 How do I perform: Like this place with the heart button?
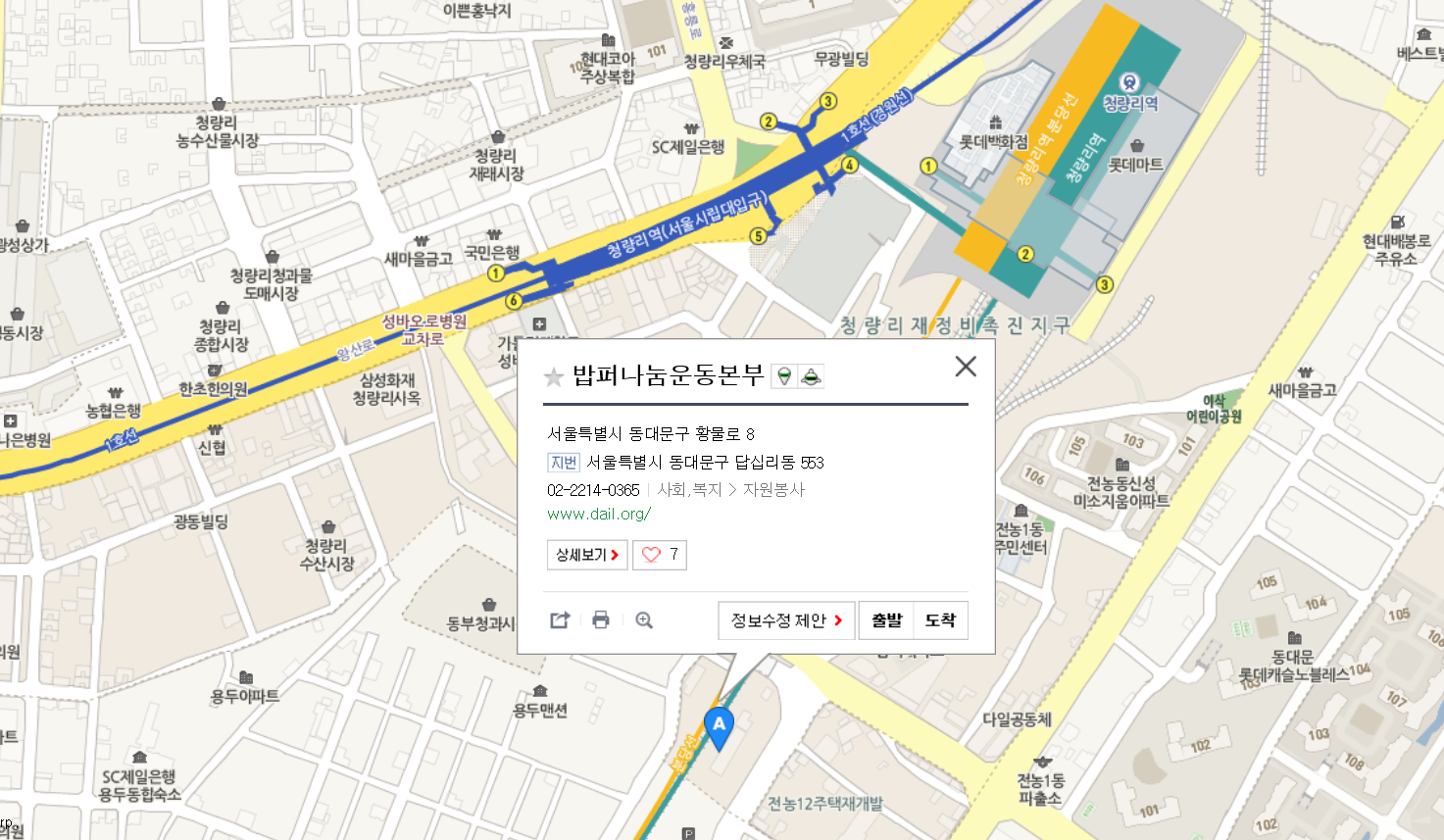pyautogui.click(x=659, y=555)
